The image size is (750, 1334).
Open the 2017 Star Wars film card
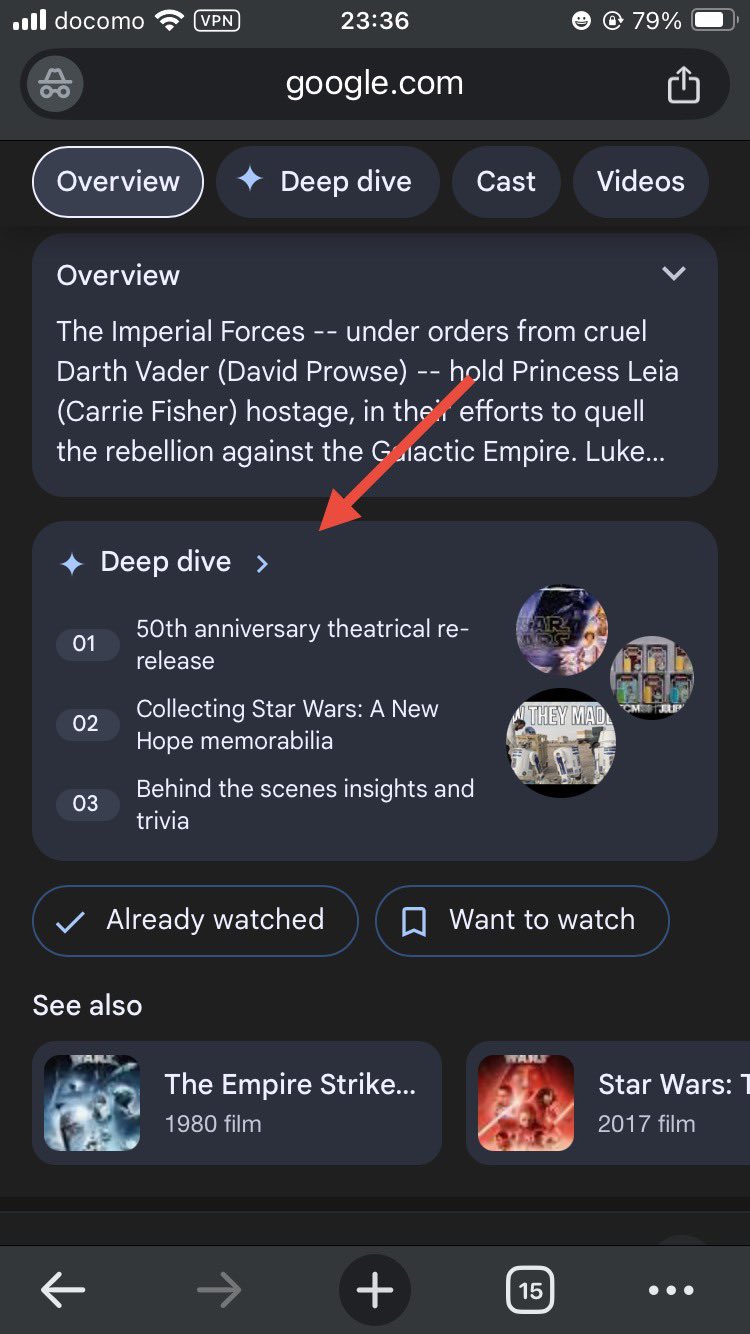610,1103
